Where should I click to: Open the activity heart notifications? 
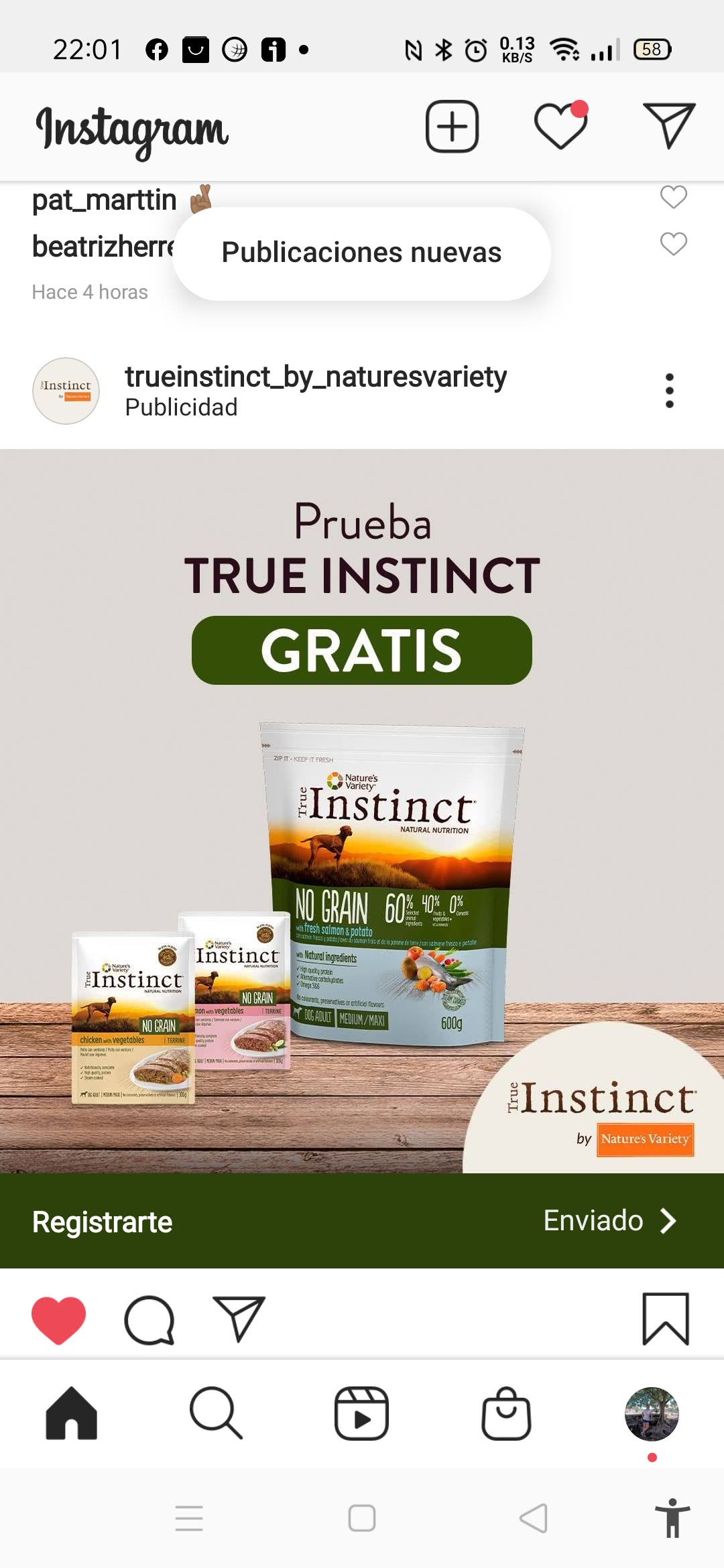coord(560,127)
